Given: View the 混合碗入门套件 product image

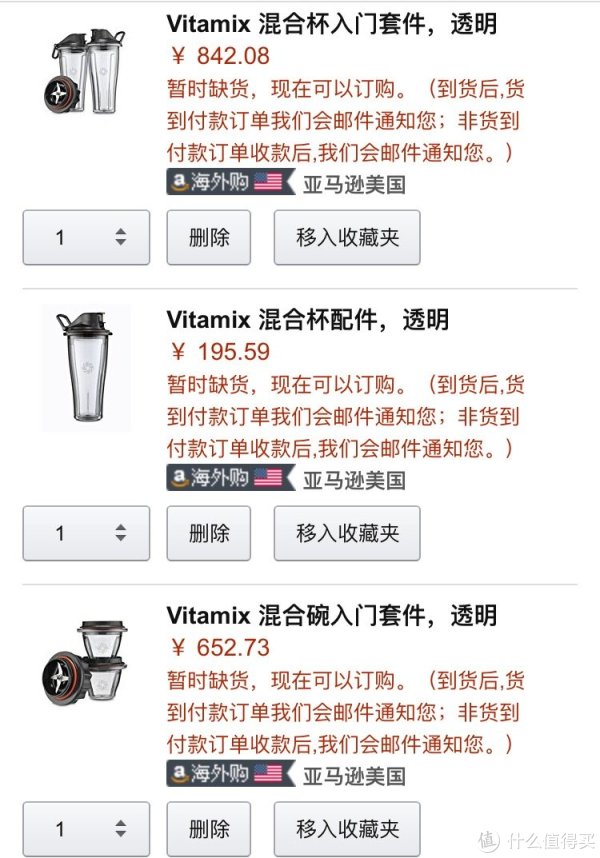Looking at the screenshot, I should pyautogui.click(x=84, y=664).
